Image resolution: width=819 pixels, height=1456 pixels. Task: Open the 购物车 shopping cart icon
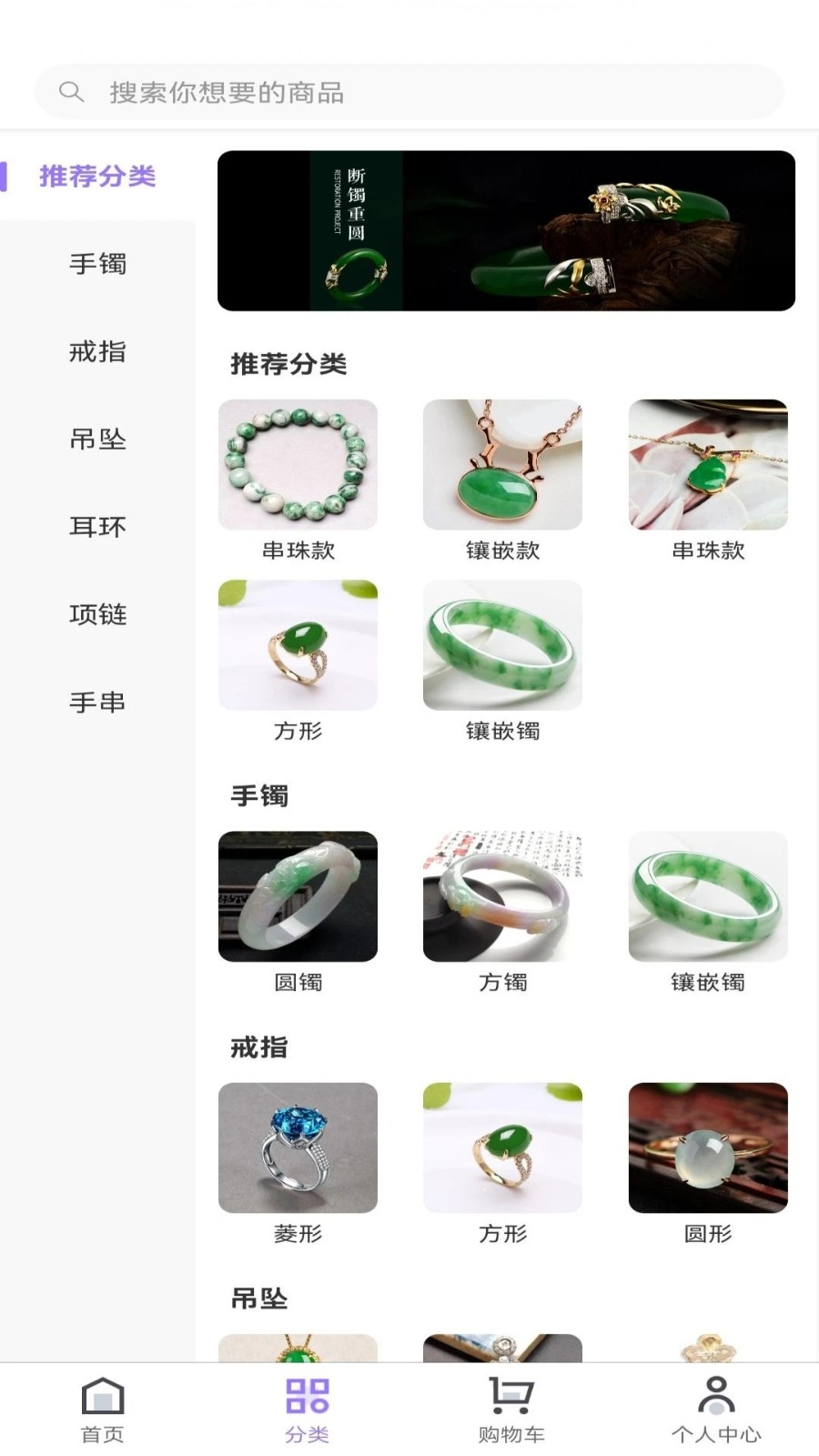pos(511,1392)
